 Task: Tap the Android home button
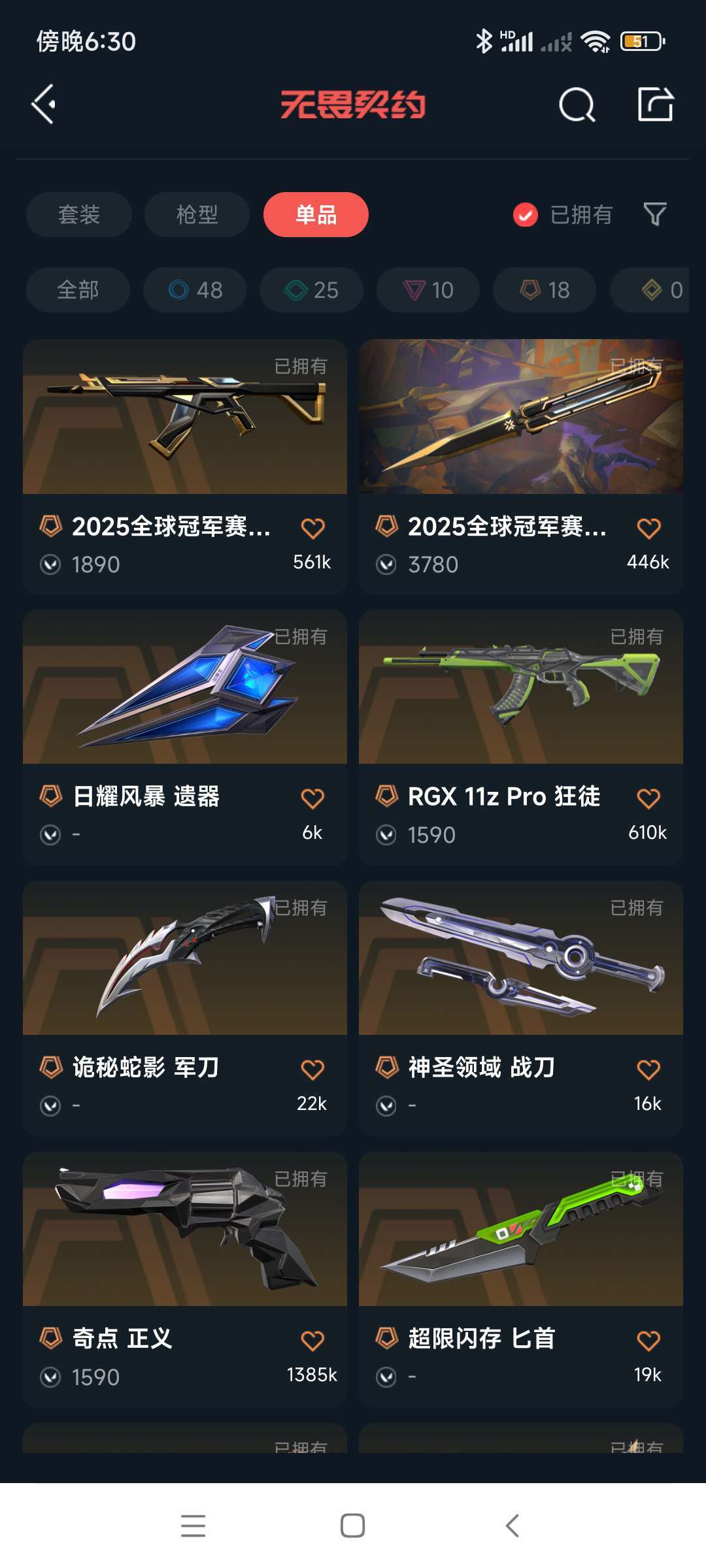tap(352, 1526)
